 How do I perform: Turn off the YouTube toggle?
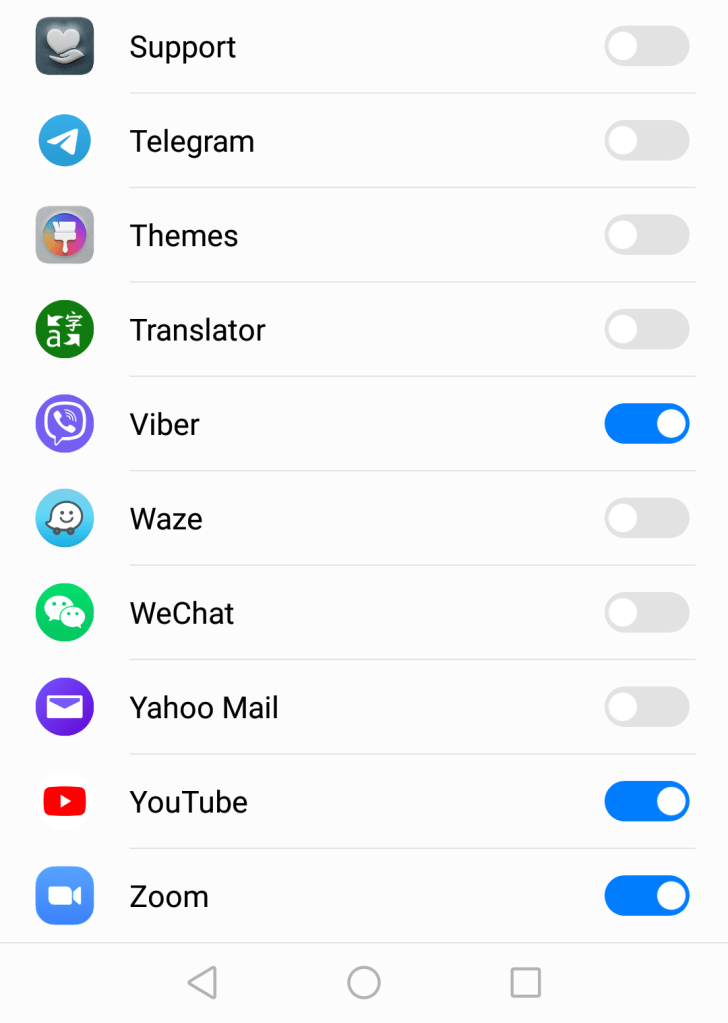pyautogui.click(x=646, y=802)
